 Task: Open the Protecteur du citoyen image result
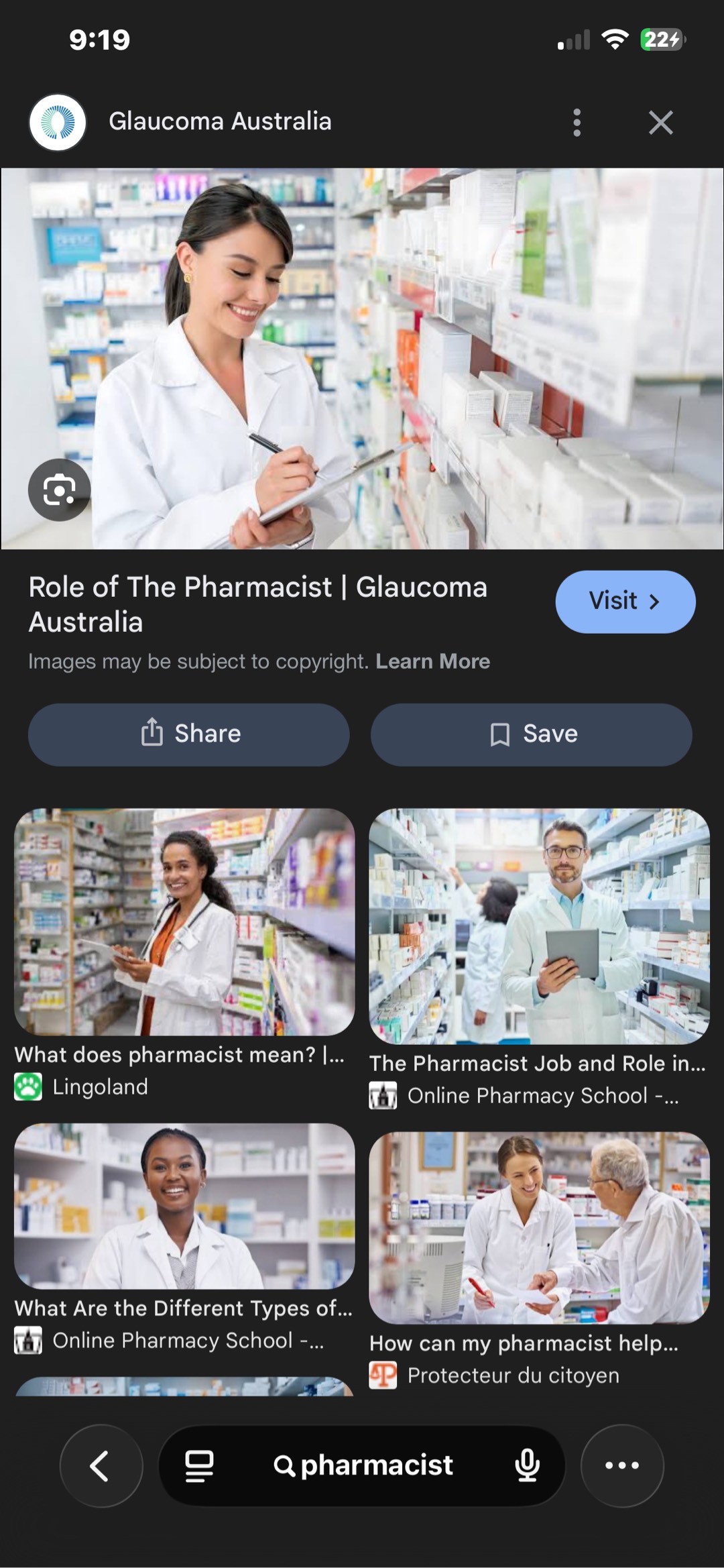coord(539,1227)
